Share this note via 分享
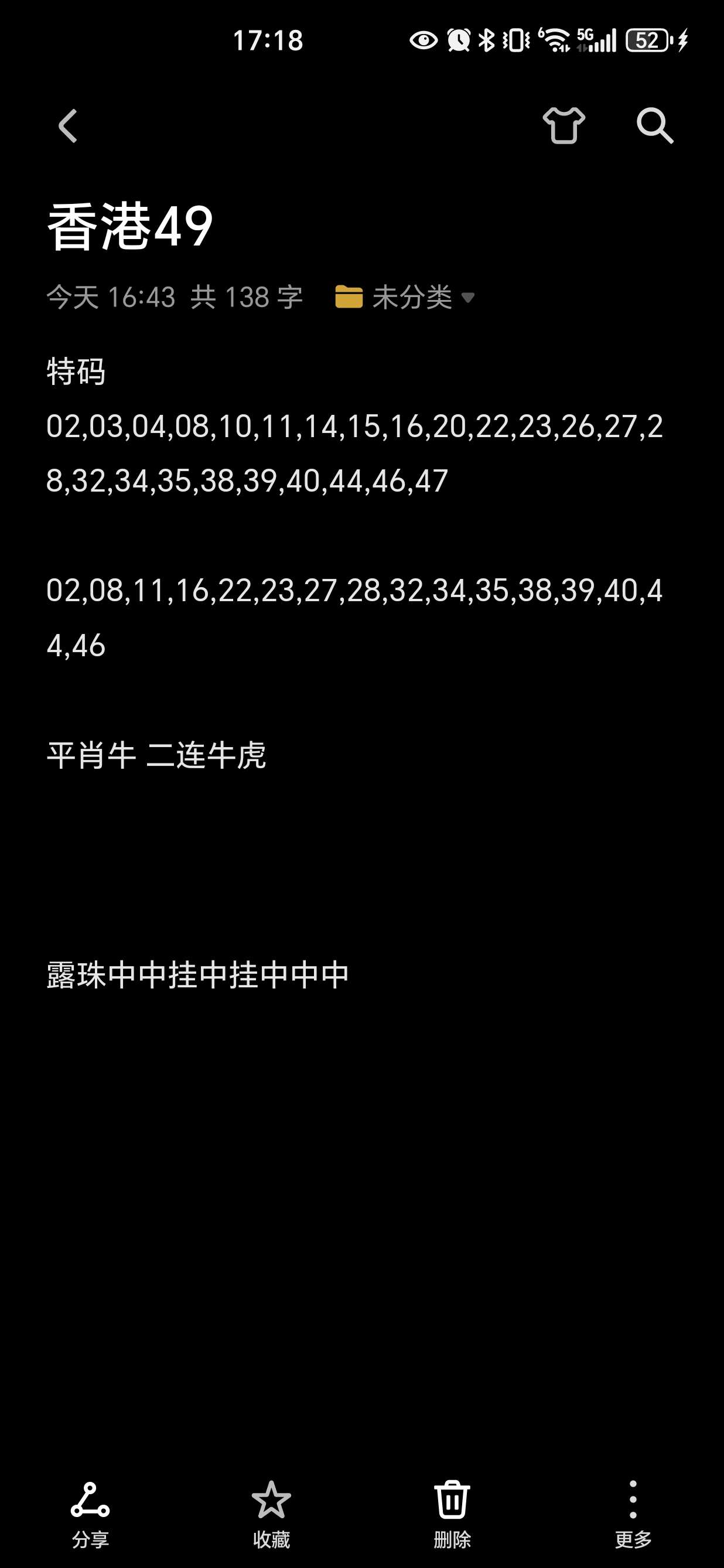724x1568 pixels. tap(90, 1515)
